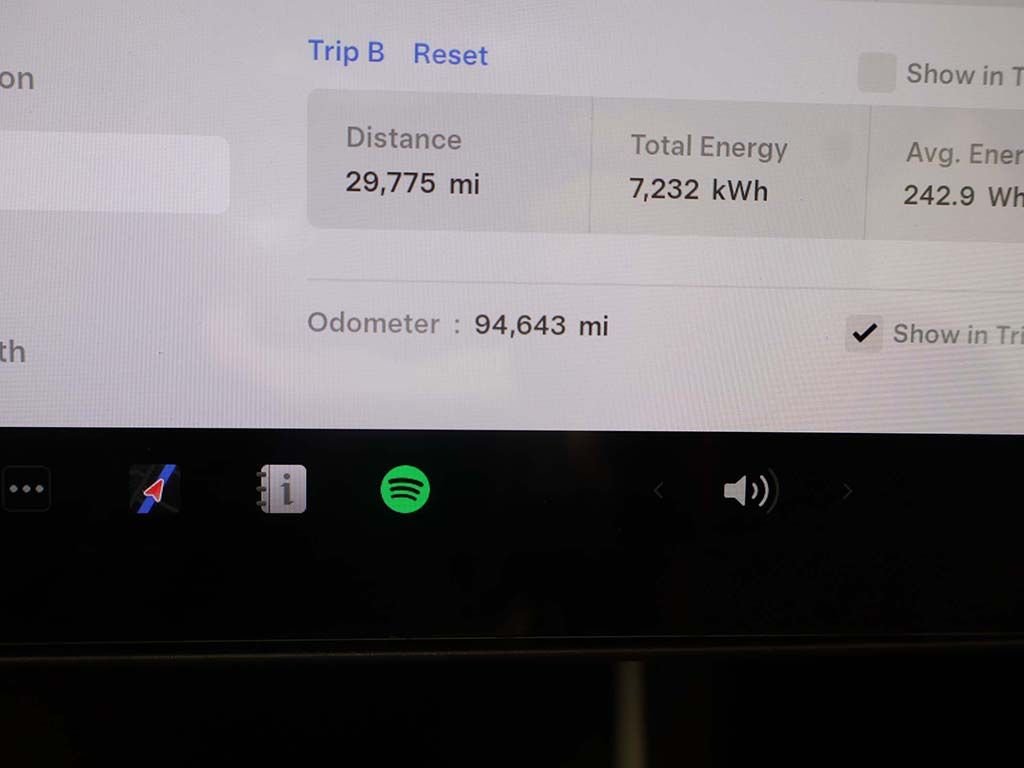Lower volume with the left chevron
This screenshot has height=768, width=1024.
pos(658,491)
